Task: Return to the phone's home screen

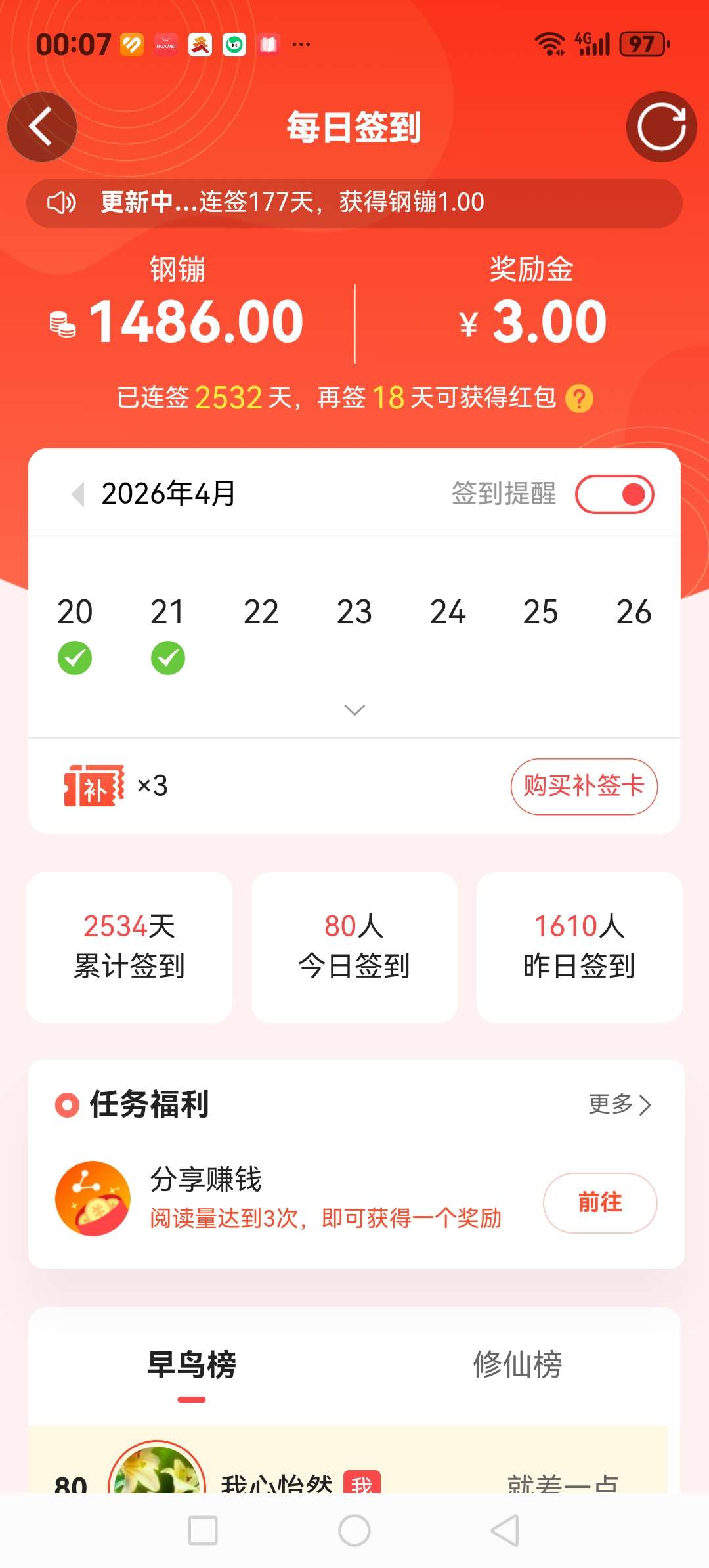Action: (354, 1531)
